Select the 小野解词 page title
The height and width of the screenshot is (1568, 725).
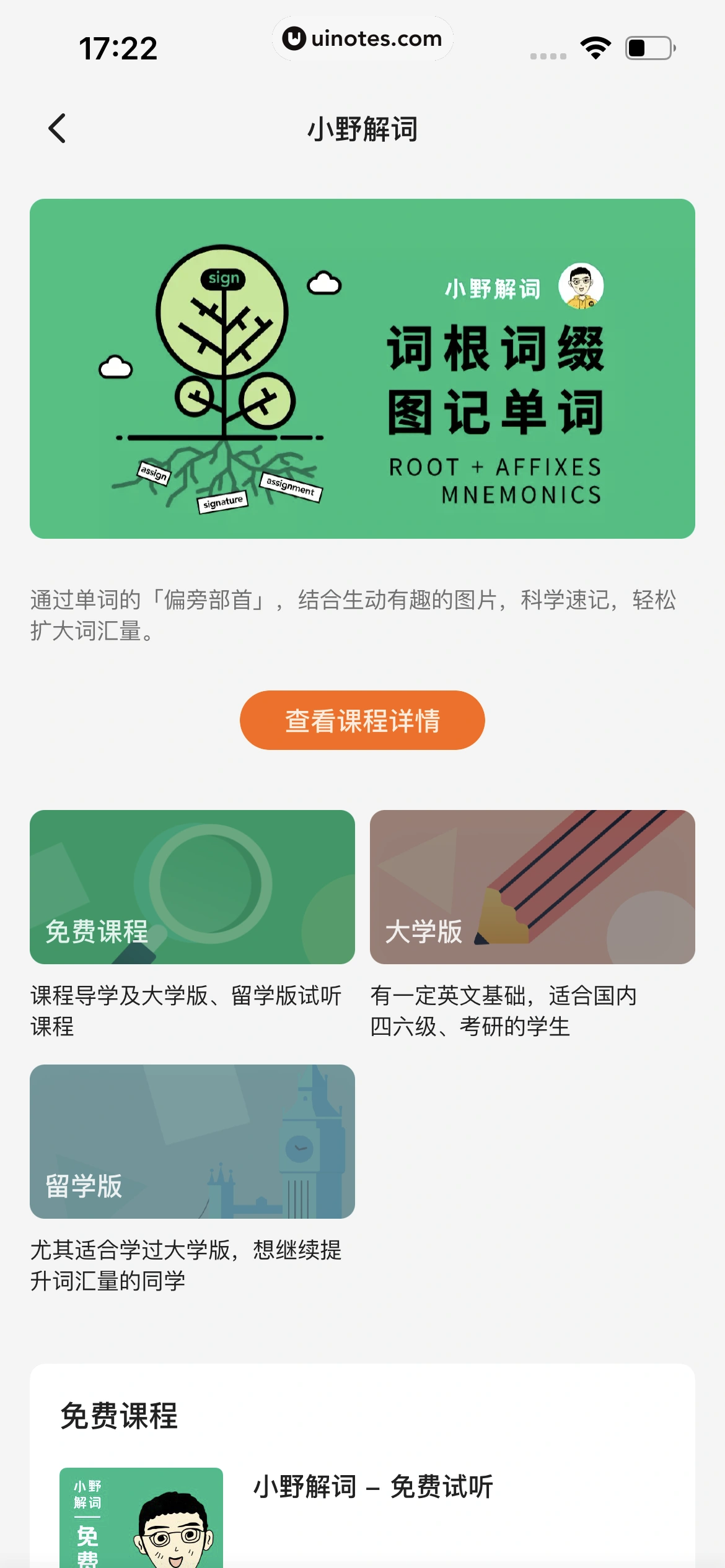pos(362,129)
